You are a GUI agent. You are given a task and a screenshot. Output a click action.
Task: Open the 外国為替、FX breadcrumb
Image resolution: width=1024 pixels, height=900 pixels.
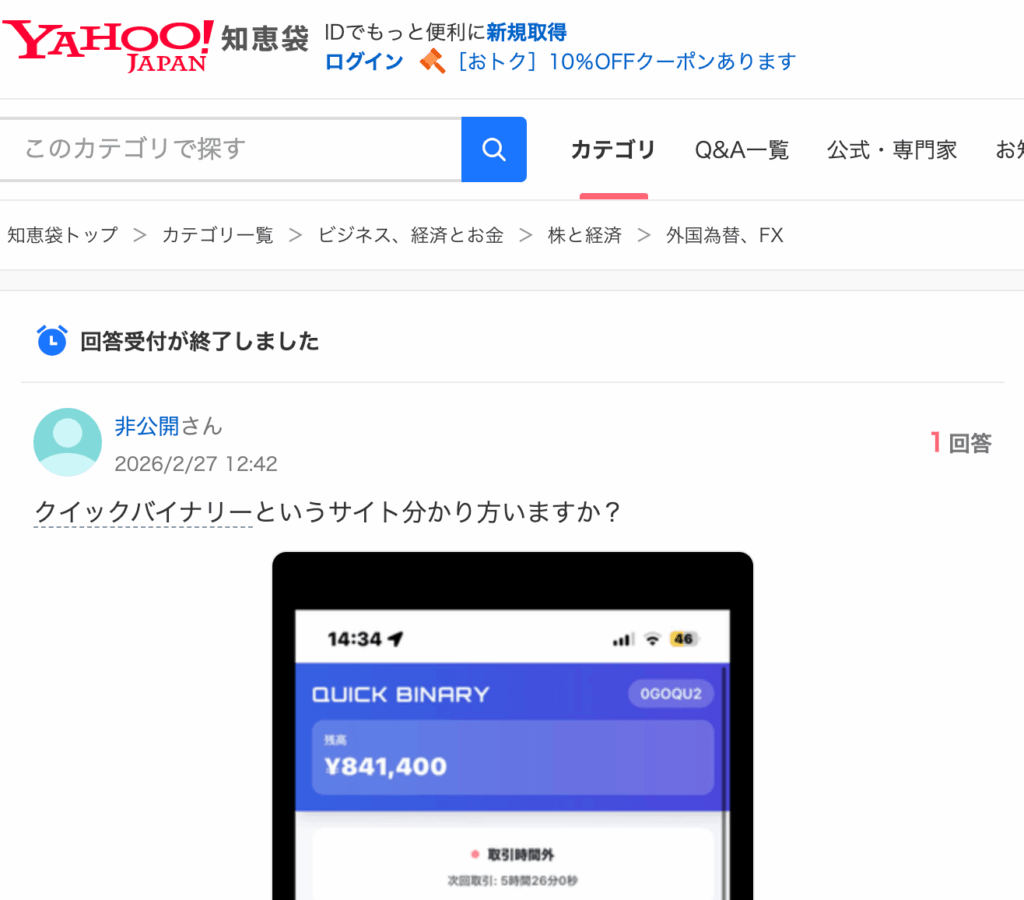pyautogui.click(x=724, y=235)
